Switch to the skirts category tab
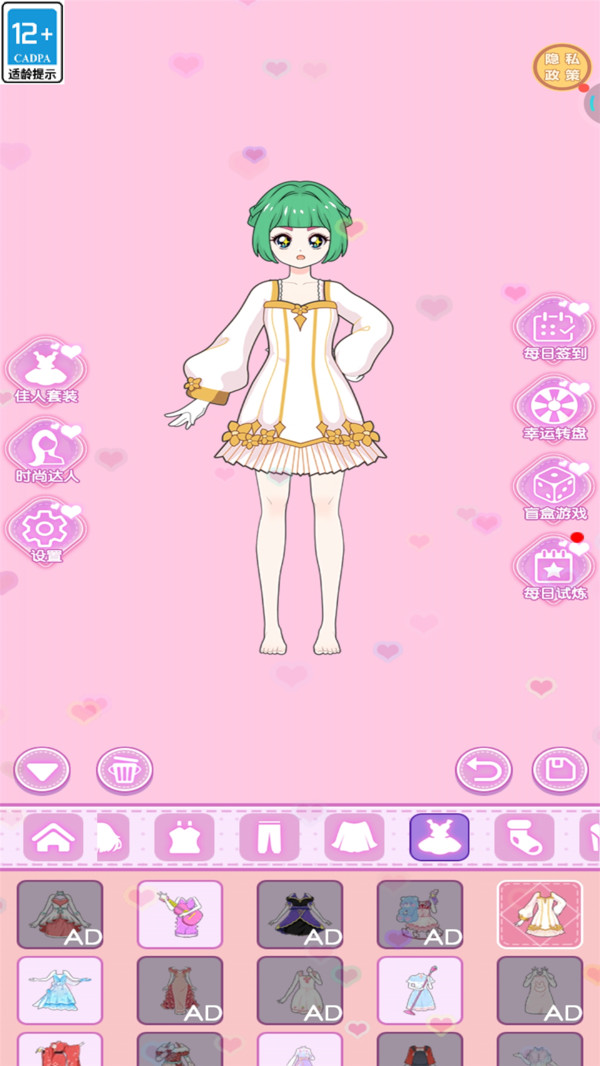600x1066 pixels. pos(354,838)
